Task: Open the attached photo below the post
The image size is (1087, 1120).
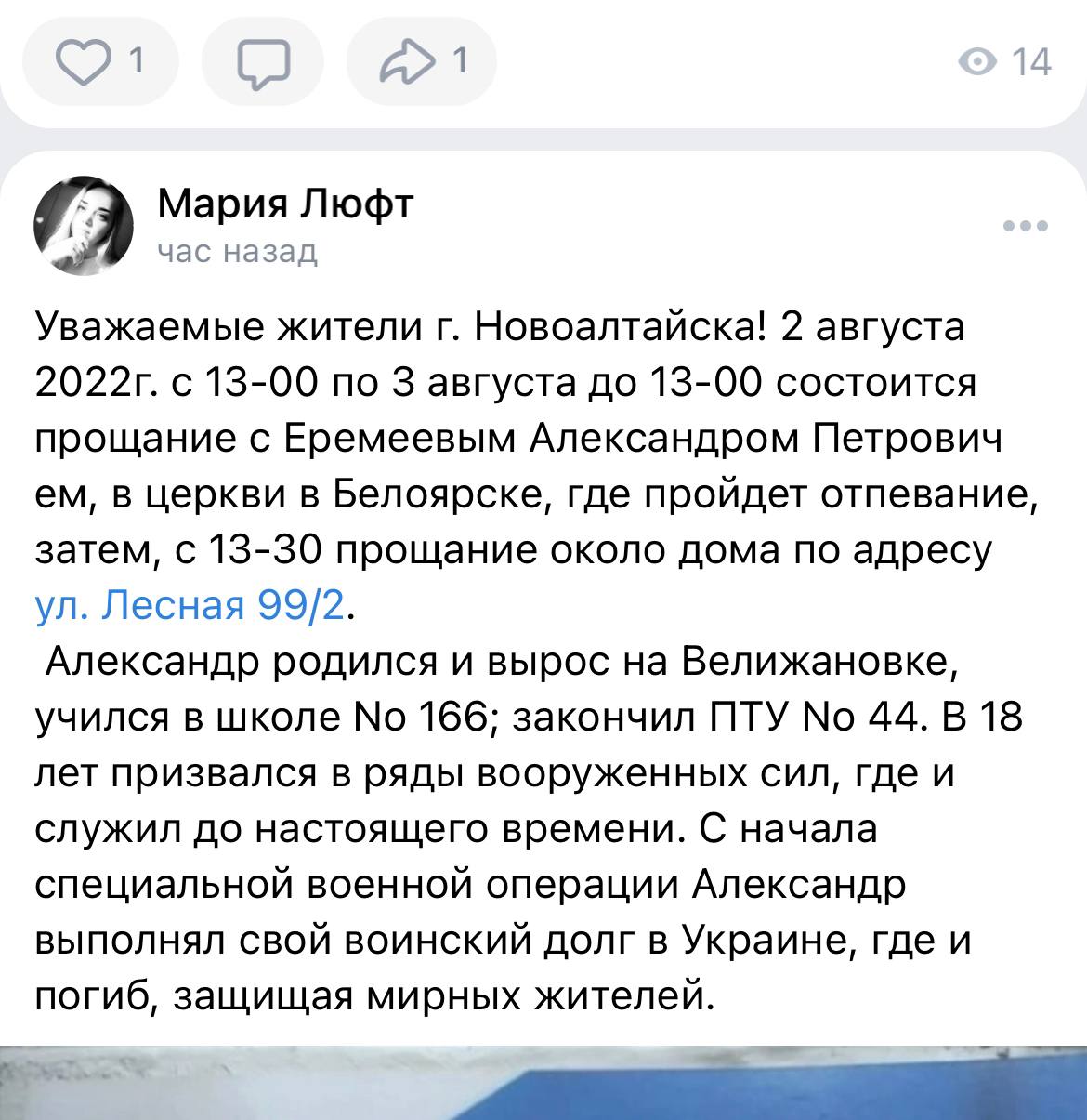Action: [x=543, y=1083]
